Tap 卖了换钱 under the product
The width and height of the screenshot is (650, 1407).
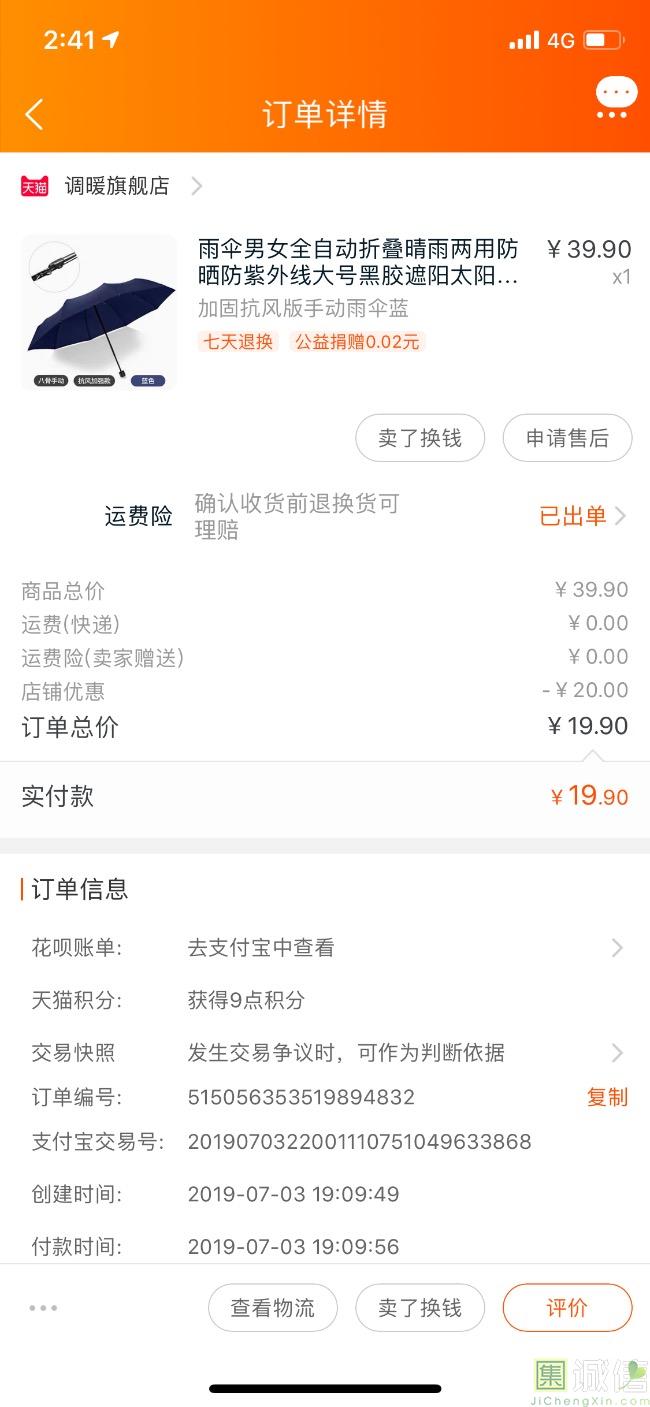click(x=420, y=438)
